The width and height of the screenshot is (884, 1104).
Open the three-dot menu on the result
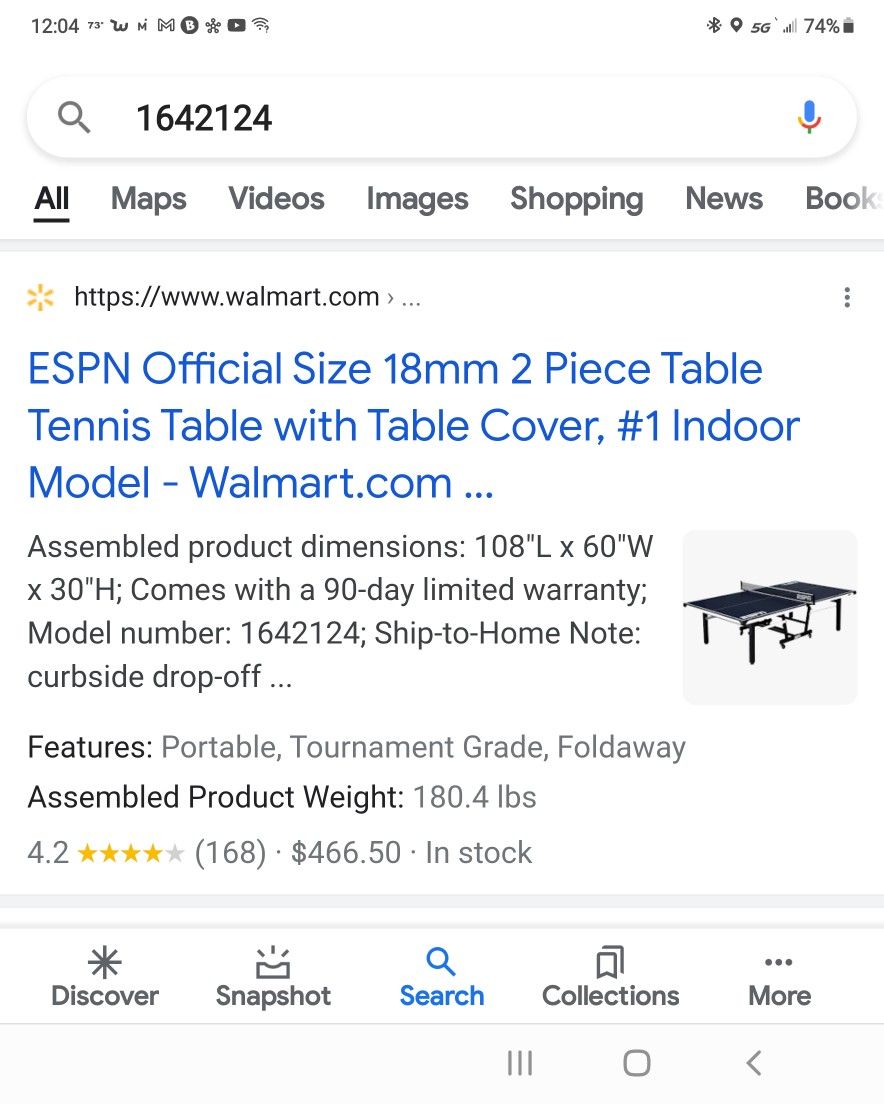click(x=847, y=297)
